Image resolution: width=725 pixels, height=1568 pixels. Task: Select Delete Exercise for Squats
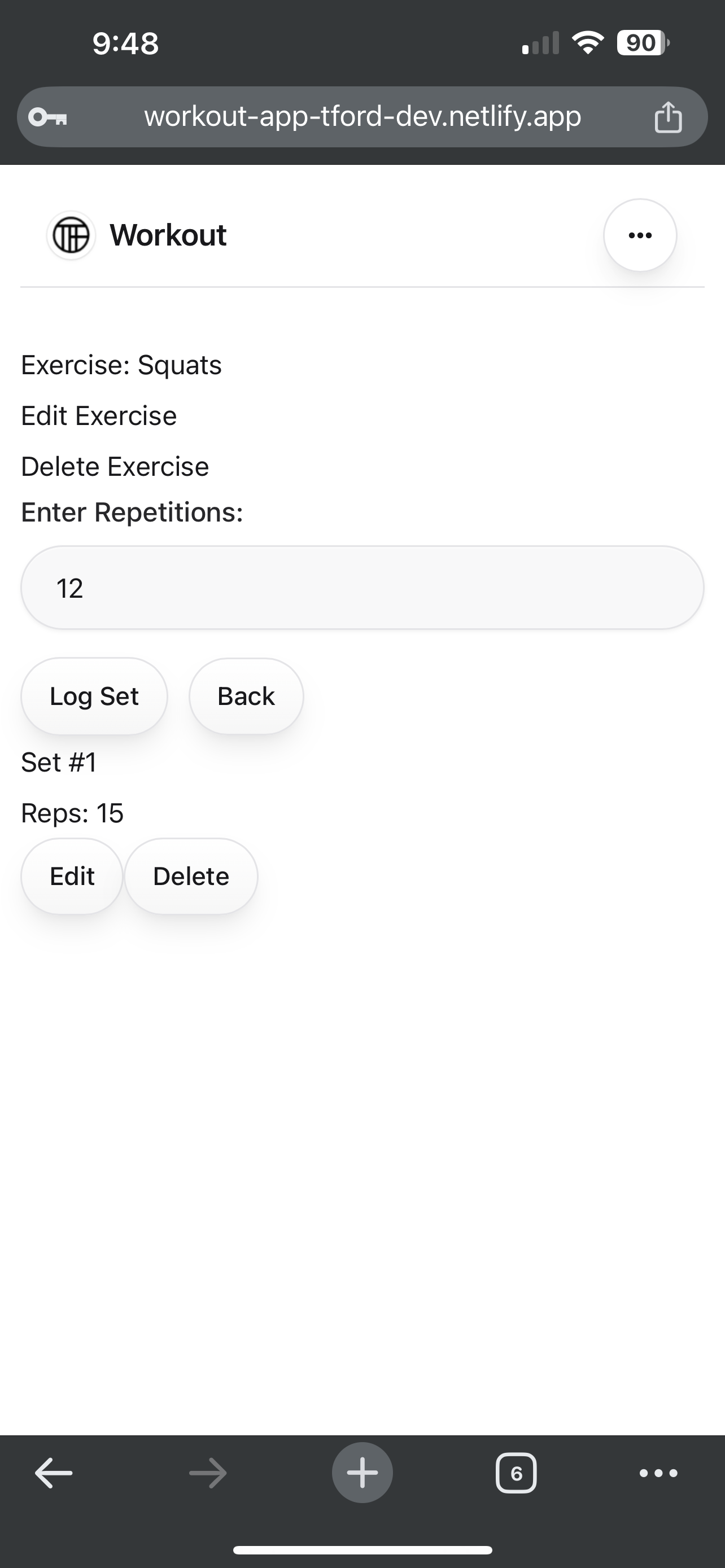point(115,466)
